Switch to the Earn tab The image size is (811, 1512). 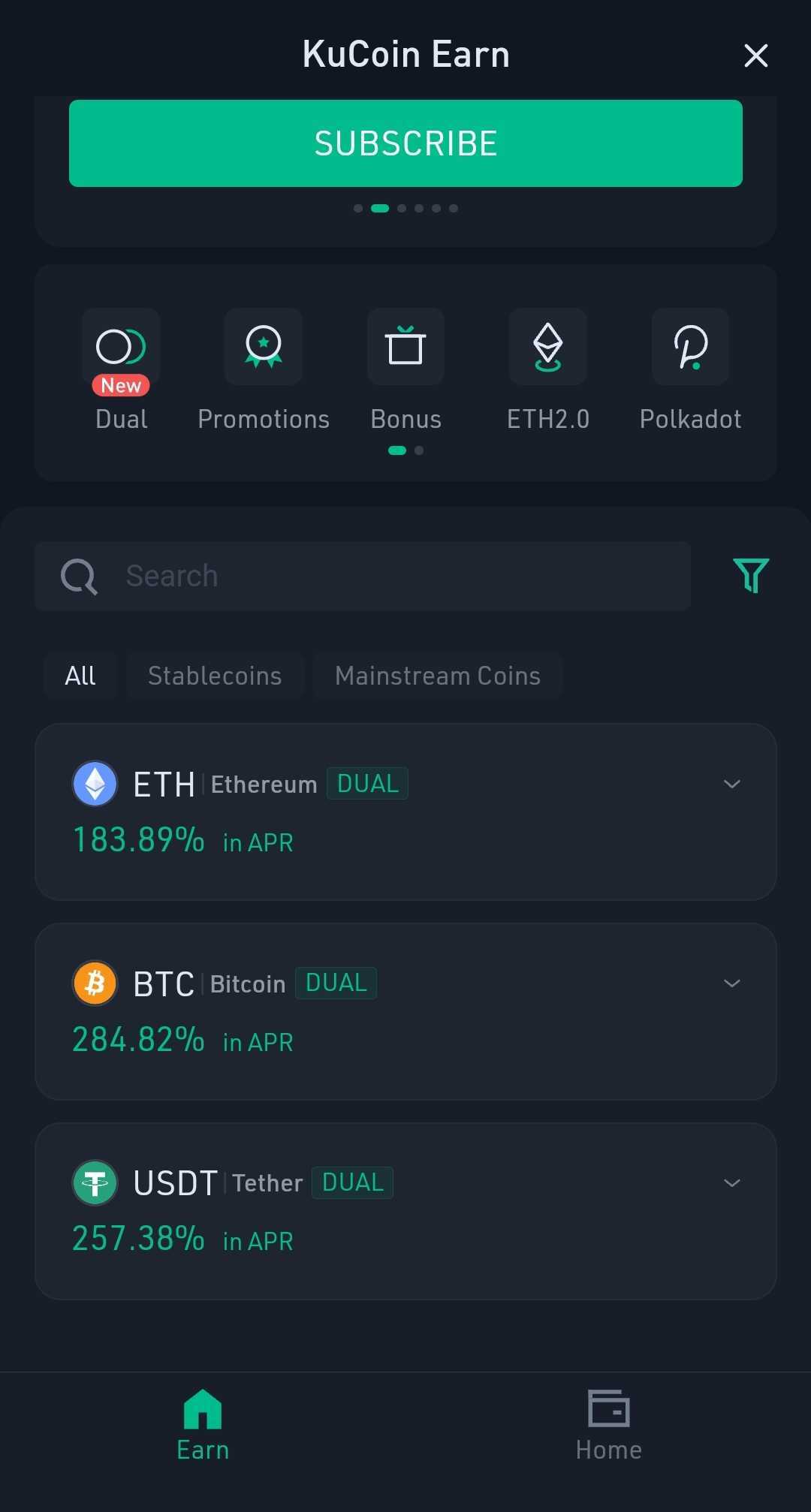[203, 1424]
